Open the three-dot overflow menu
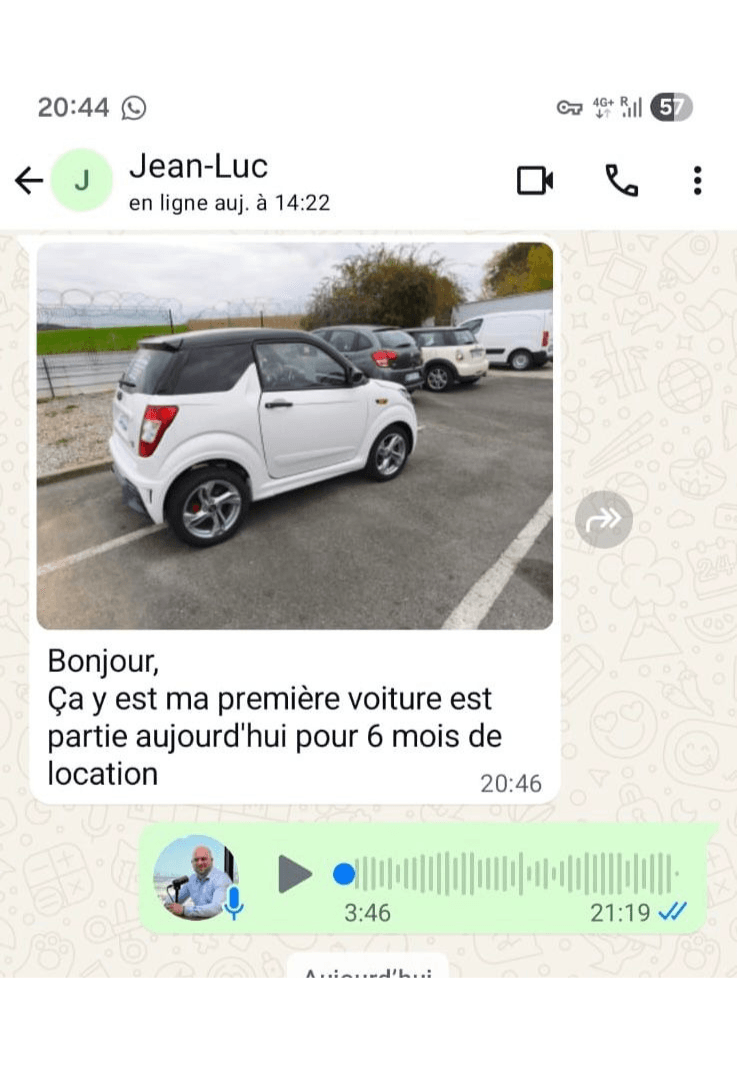Image resolution: width=737 pixels, height=1072 pixels. coord(697,180)
